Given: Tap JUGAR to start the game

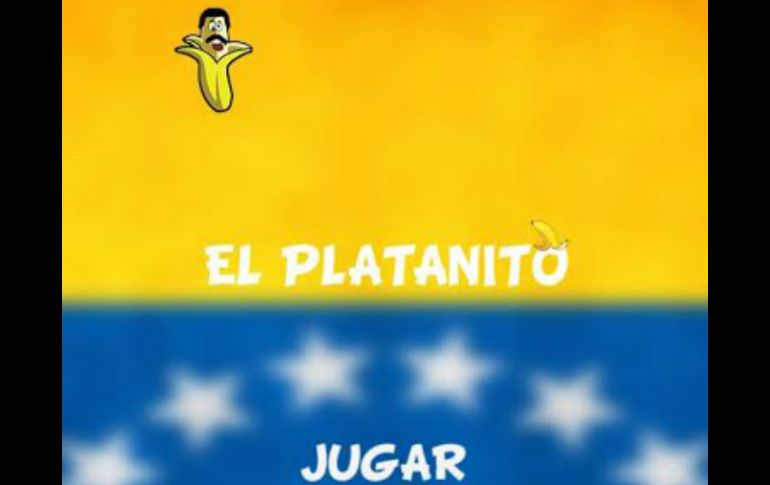Looking at the screenshot, I should (383, 463).
